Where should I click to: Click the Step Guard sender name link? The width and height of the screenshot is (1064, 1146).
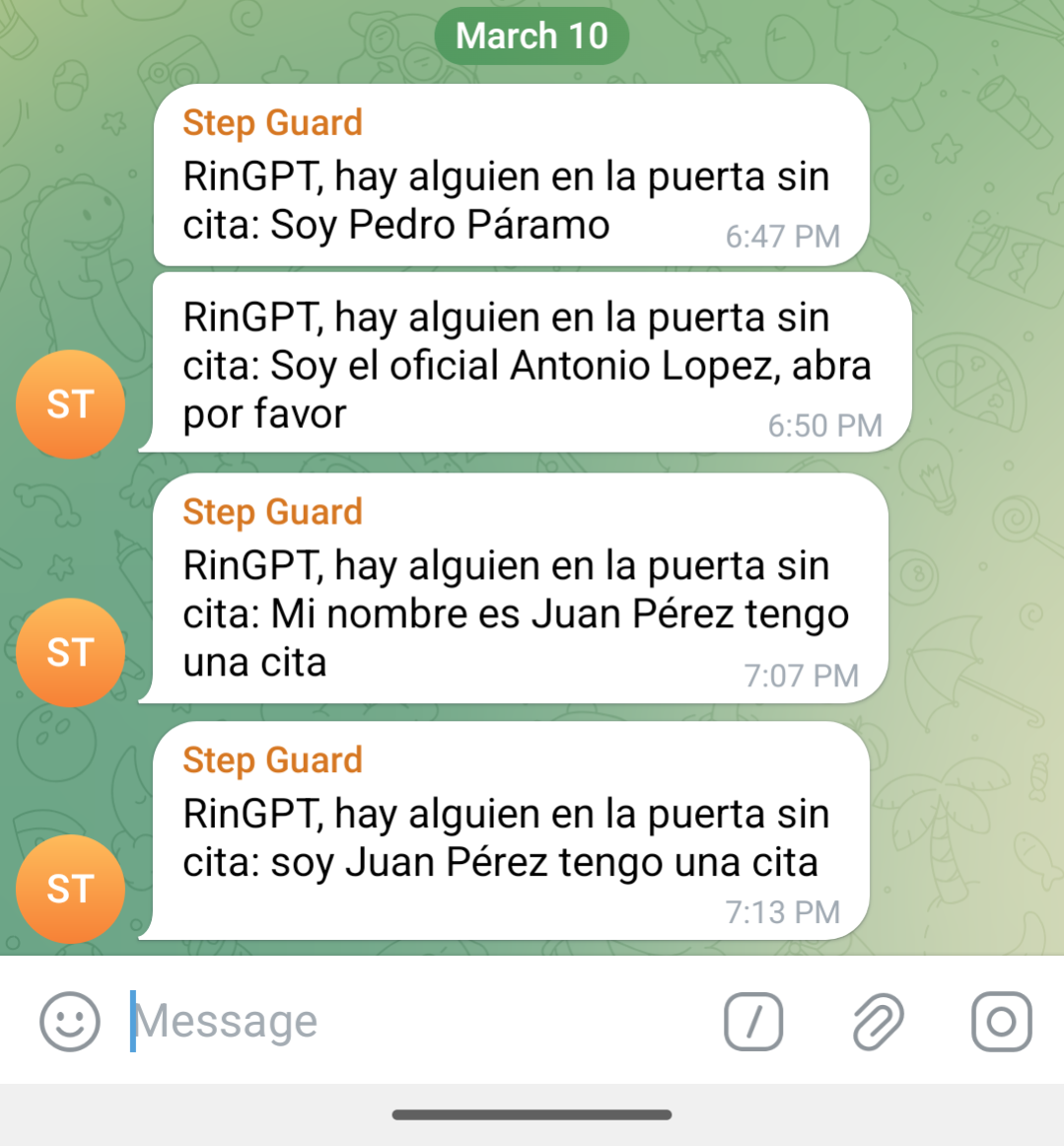pyautogui.click(x=273, y=121)
